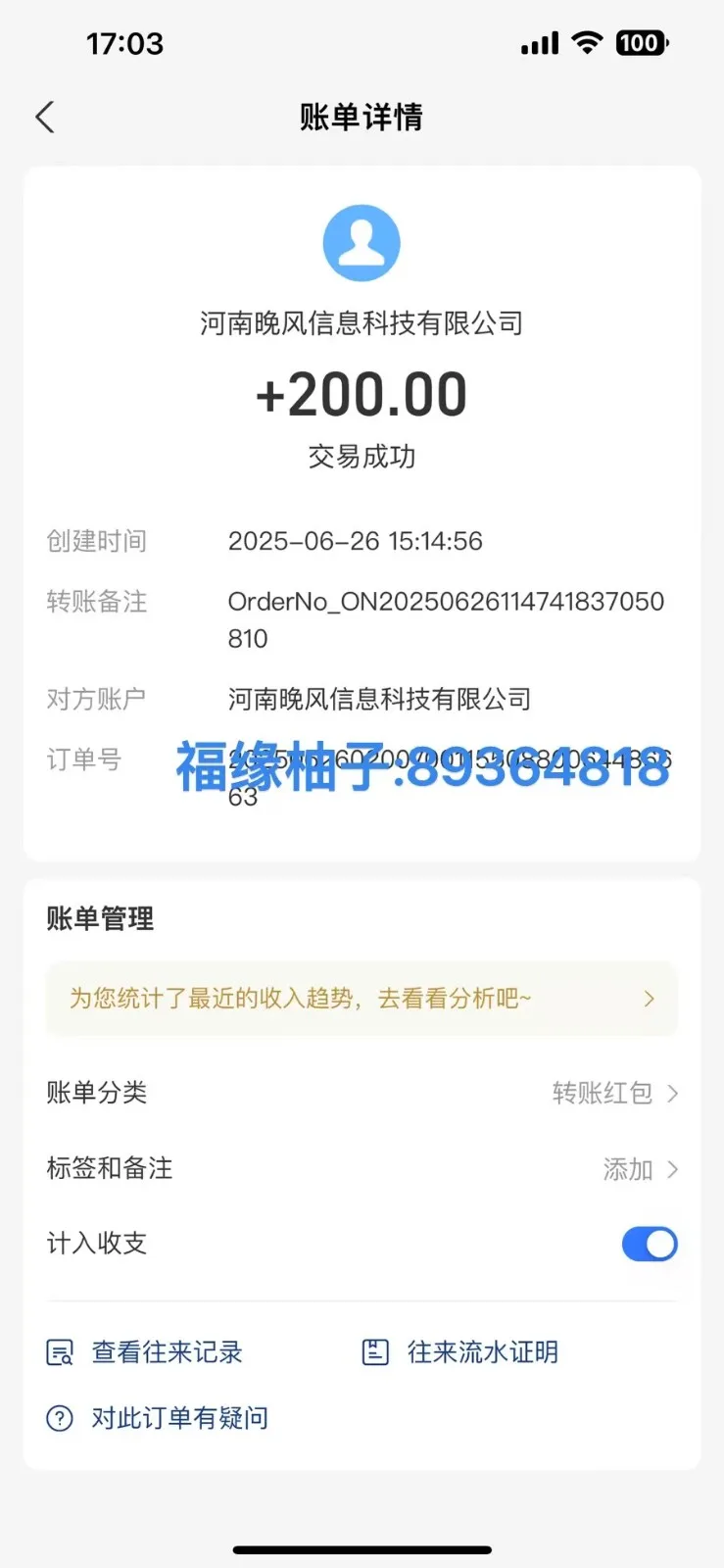Viewport: 724px width, 1568px height.
Task: Tap 添加 to add tags and notes
Action: [x=628, y=1168]
